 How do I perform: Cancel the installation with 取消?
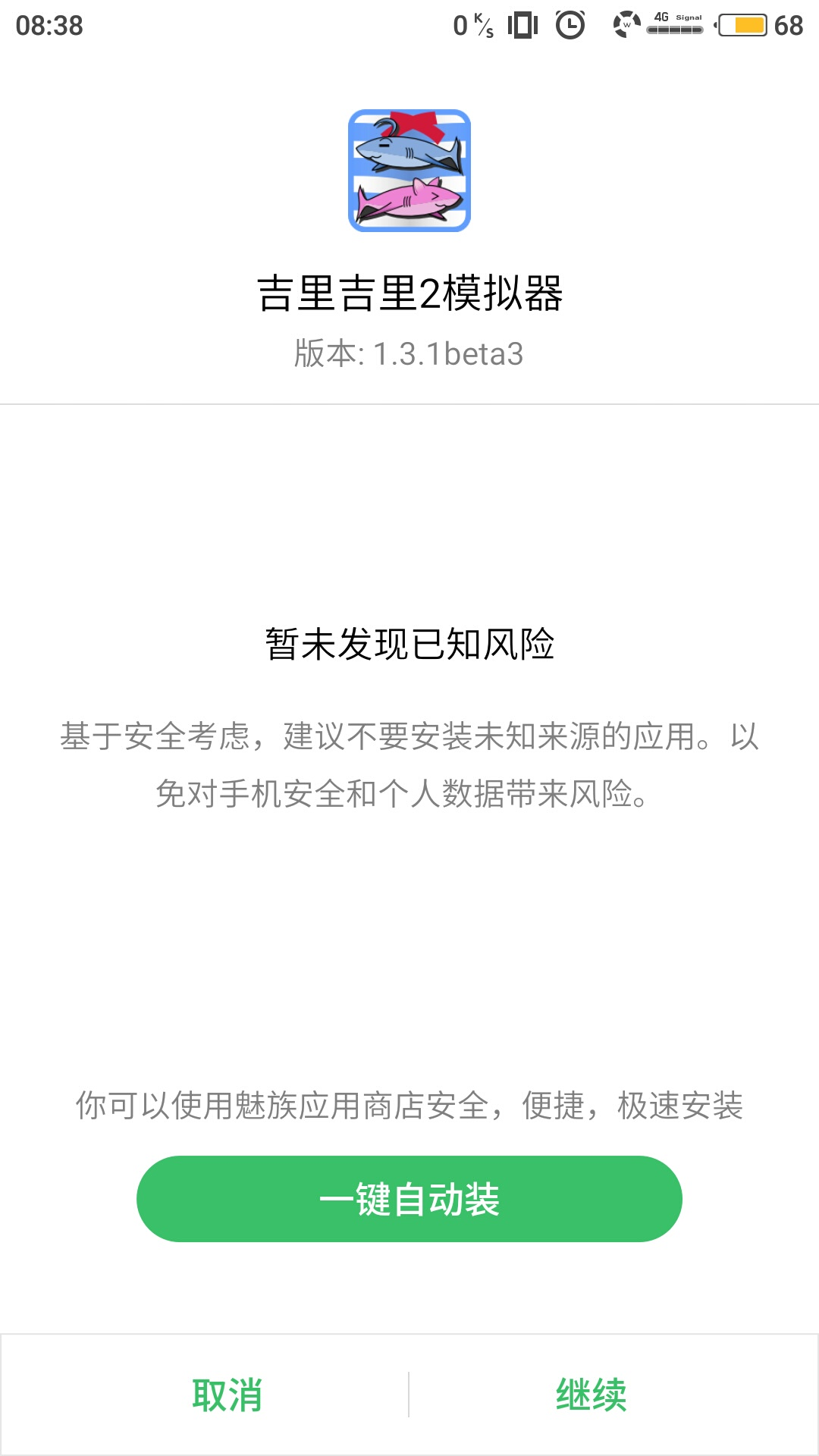pyautogui.click(x=227, y=1395)
